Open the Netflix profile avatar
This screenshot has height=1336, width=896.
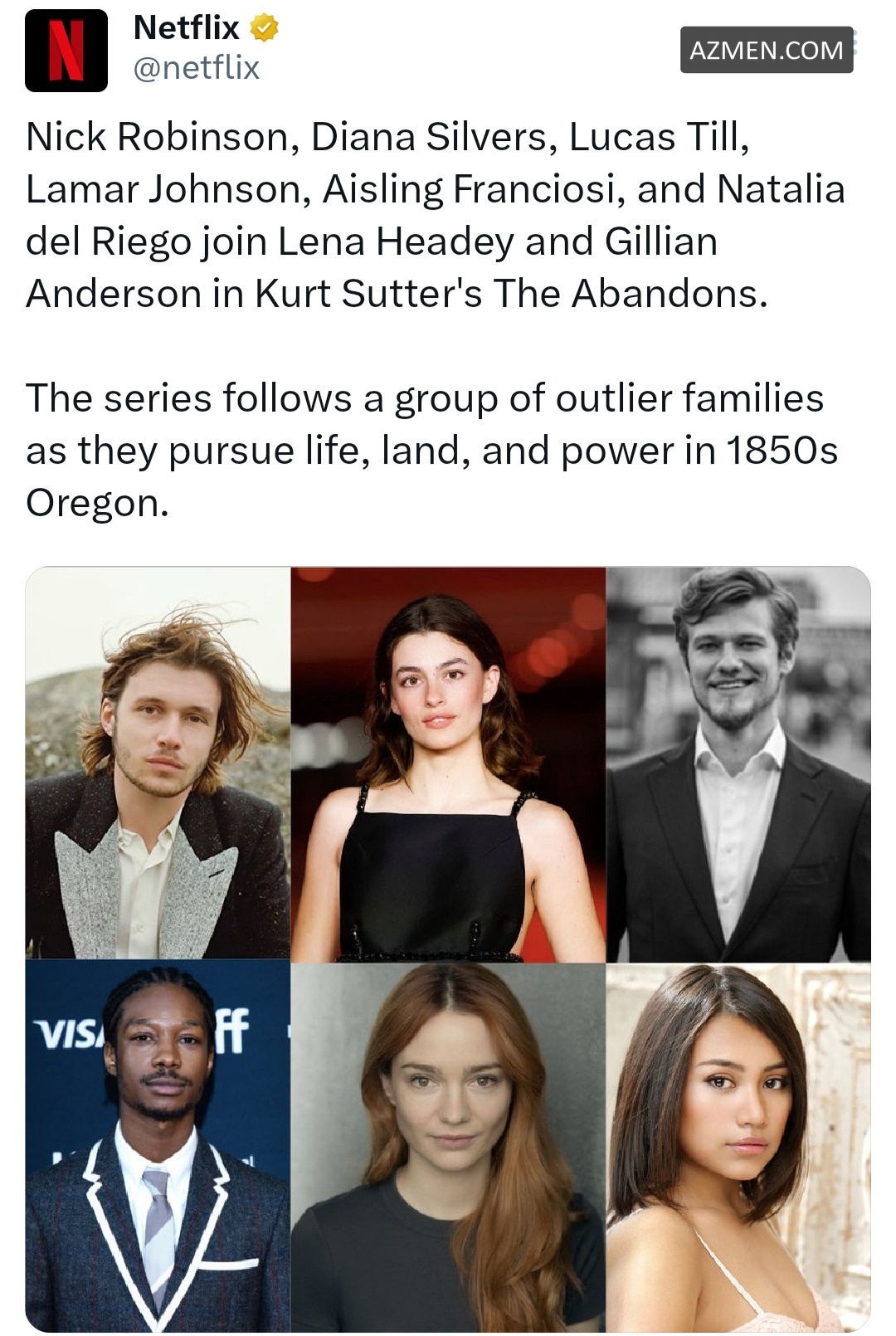pos(66,50)
